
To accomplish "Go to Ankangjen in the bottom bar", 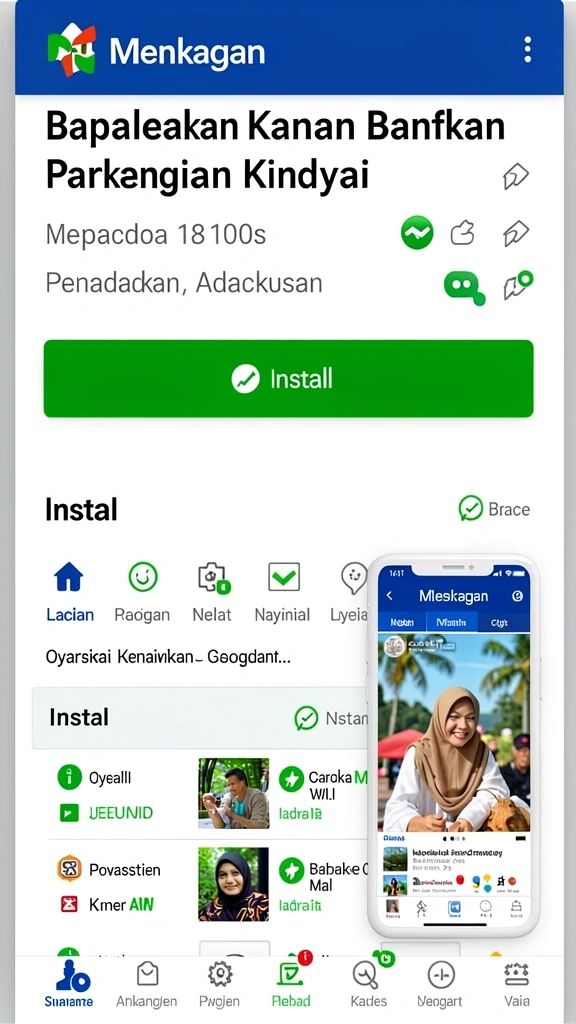I will [147, 984].
